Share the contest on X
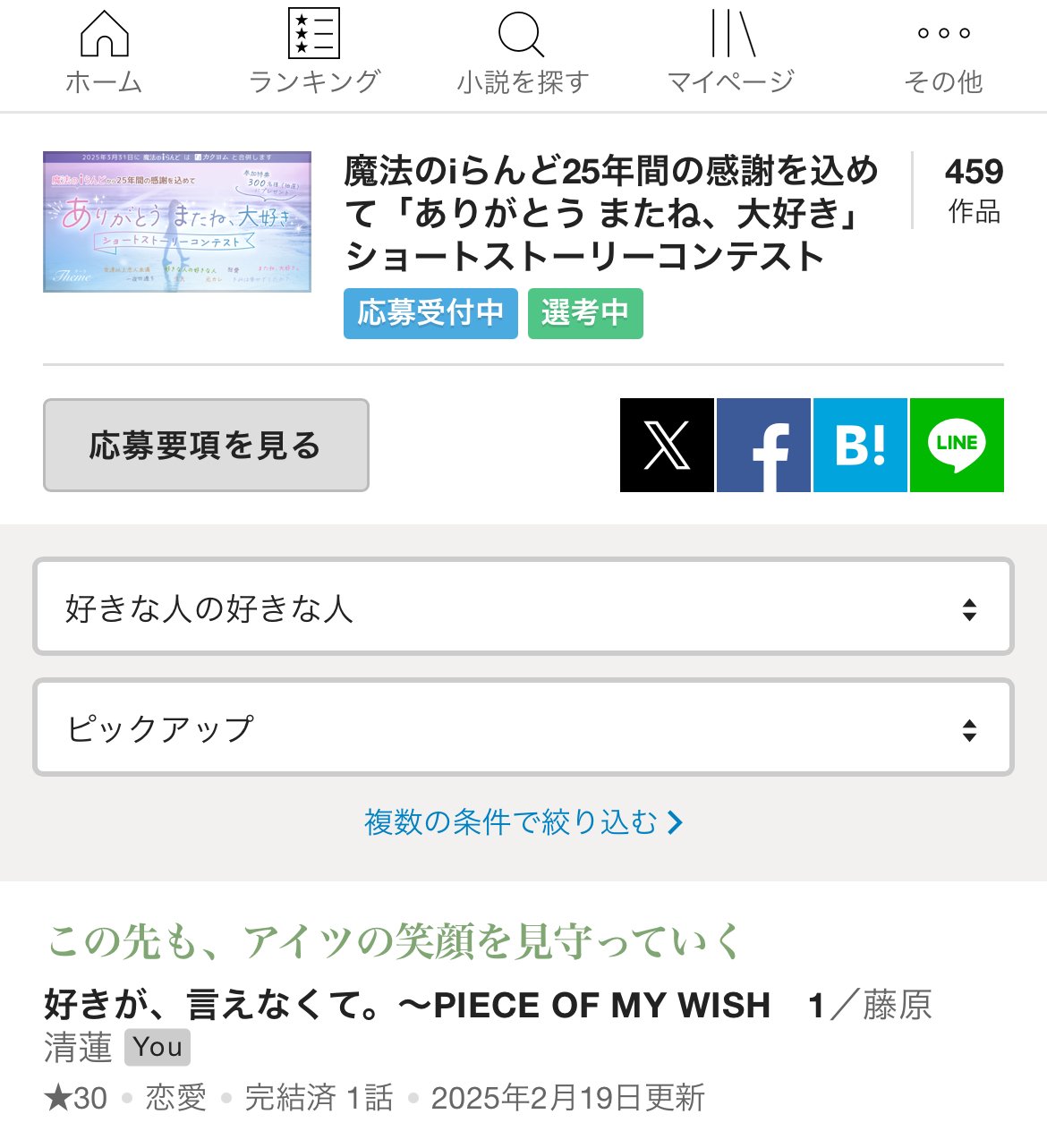This screenshot has height=1148, width=1047. (667, 445)
